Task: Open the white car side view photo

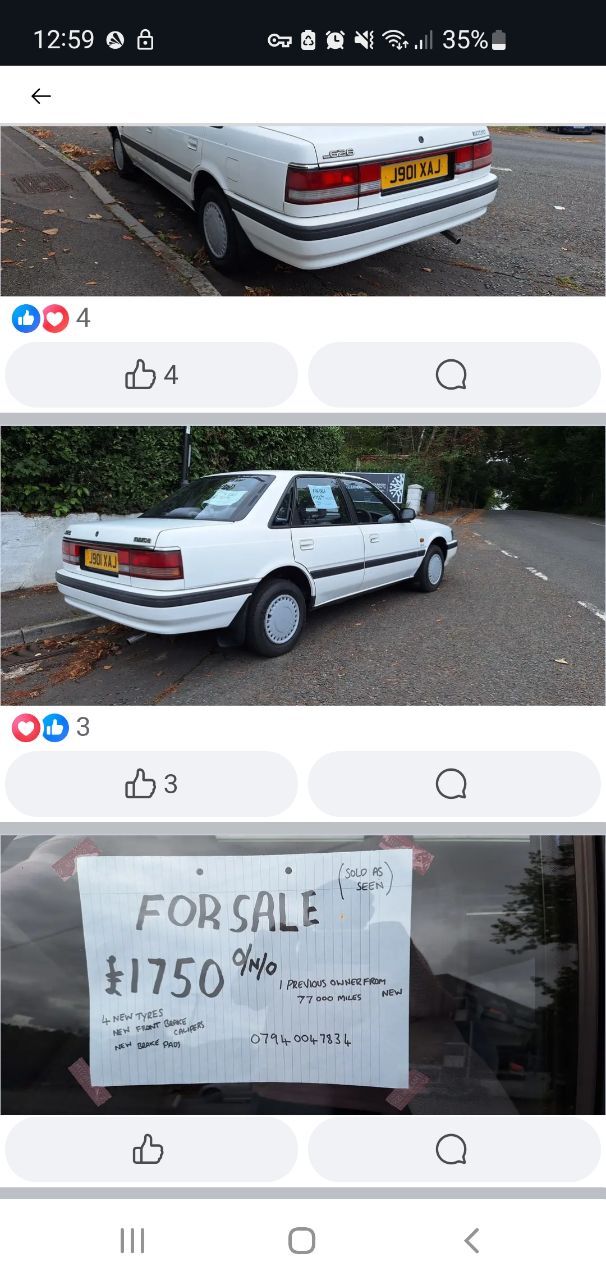Action: [x=303, y=566]
